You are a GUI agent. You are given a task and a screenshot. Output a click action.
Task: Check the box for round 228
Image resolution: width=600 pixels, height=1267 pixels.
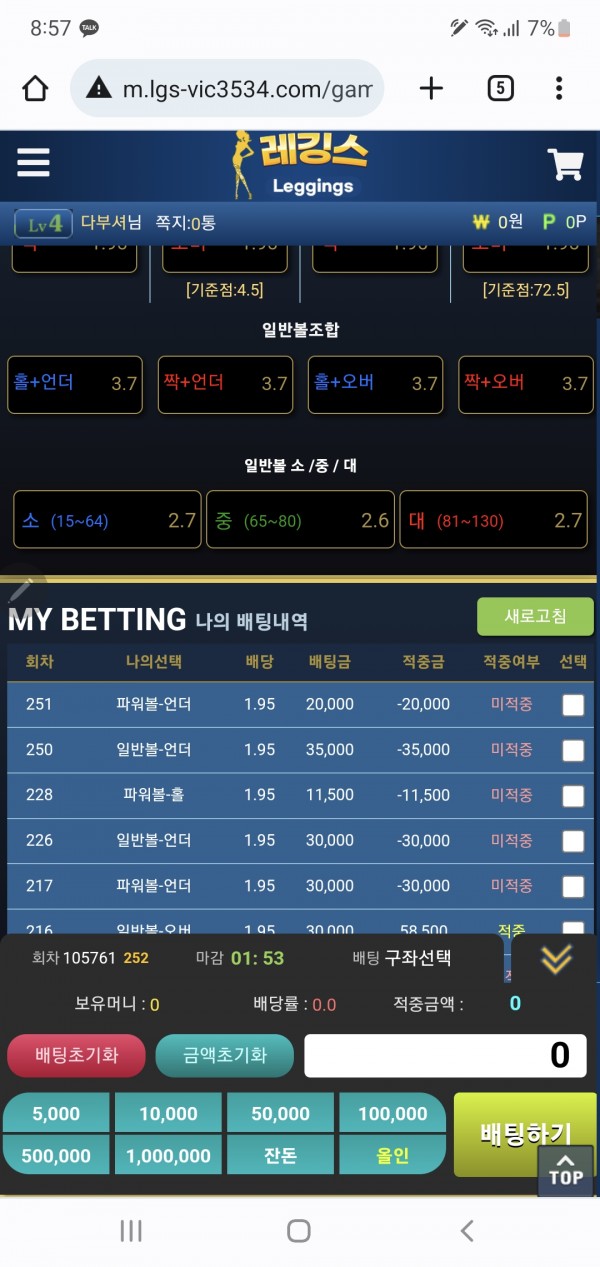coord(573,796)
